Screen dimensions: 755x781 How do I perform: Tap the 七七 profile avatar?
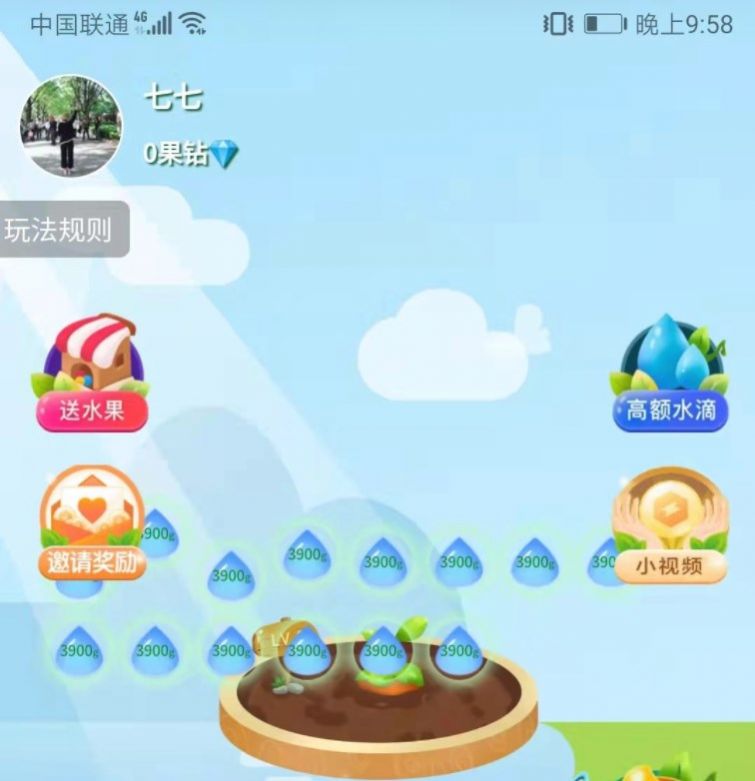(x=71, y=127)
